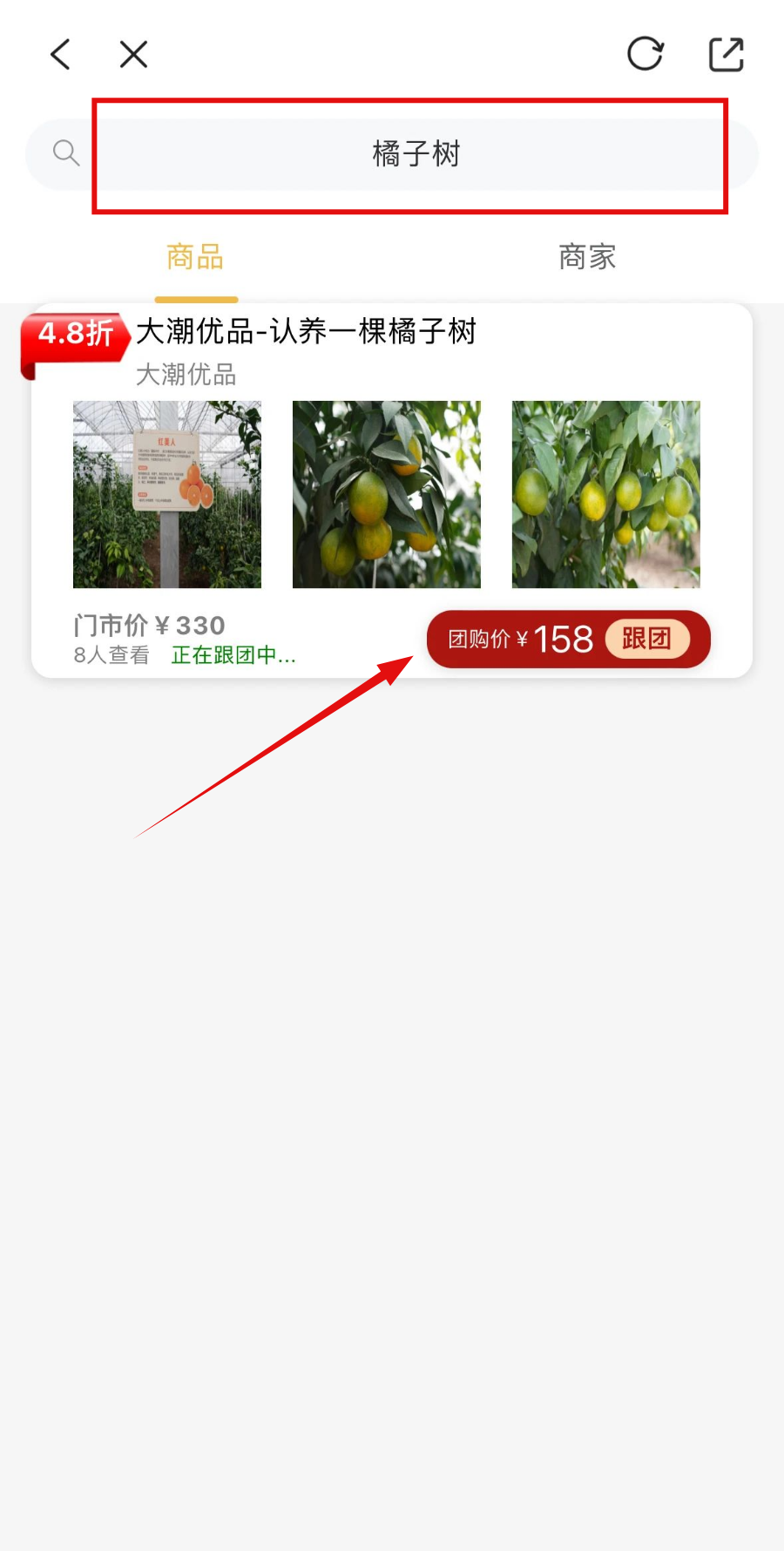Tap the search field containing 橘子树
784x1551 pixels.
click(x=415, y=154)
